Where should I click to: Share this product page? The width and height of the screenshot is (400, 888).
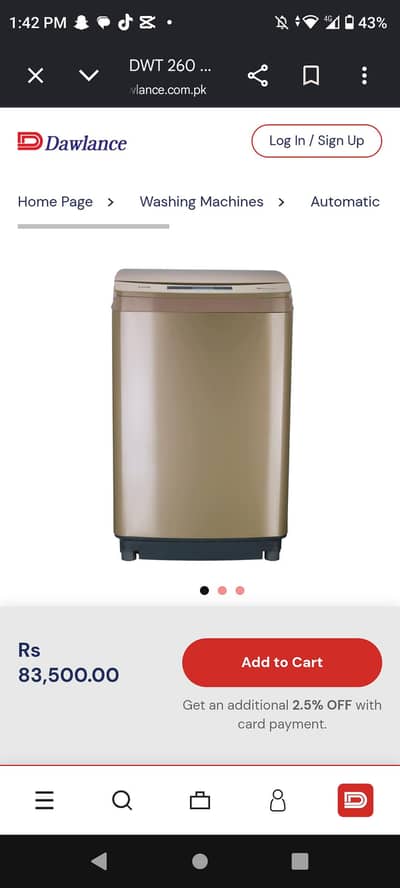pyautogui.click(x=258, y=75)
